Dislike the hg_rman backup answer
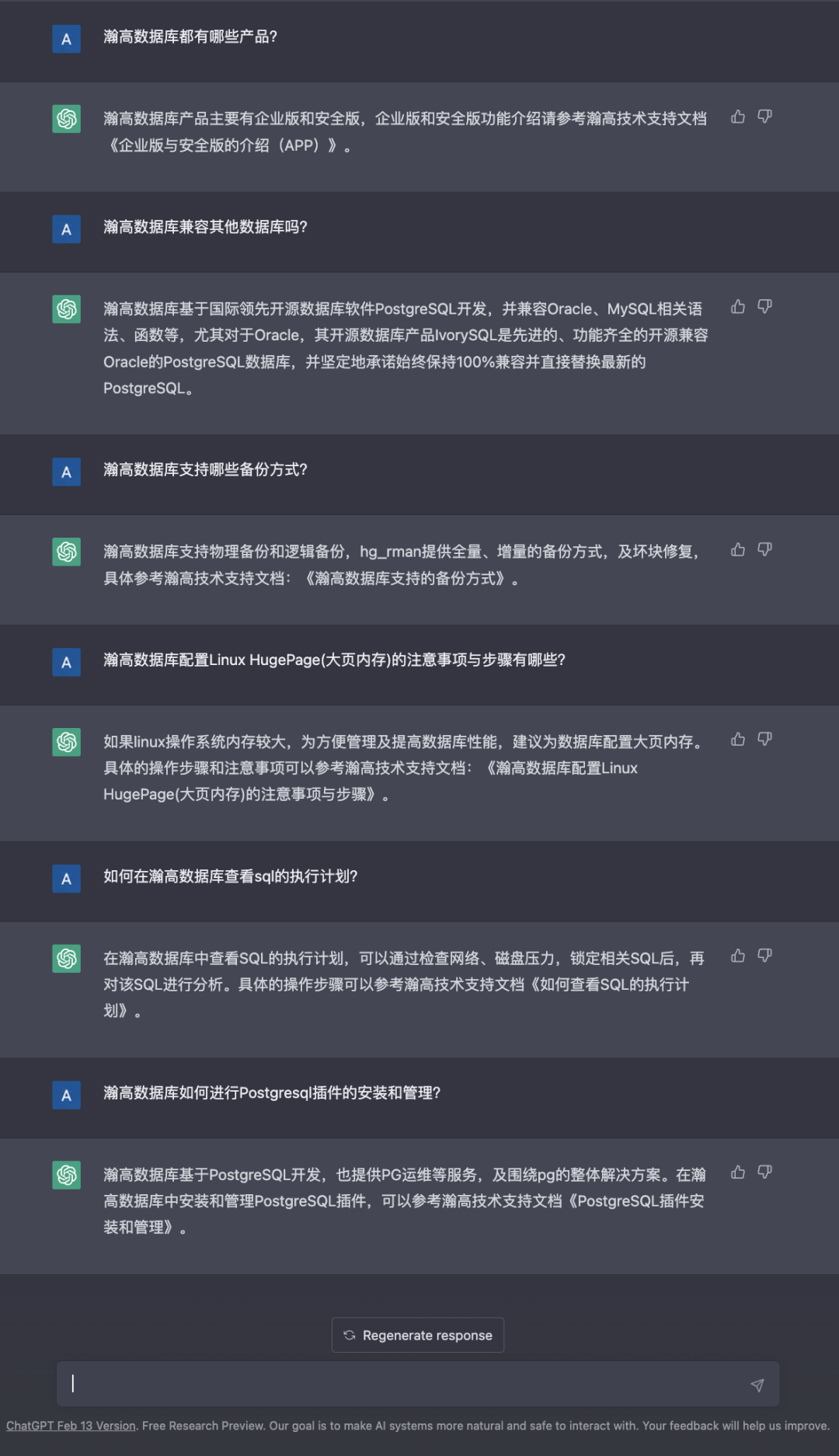This screenshot has width=839, height=1456. (765, 550)
